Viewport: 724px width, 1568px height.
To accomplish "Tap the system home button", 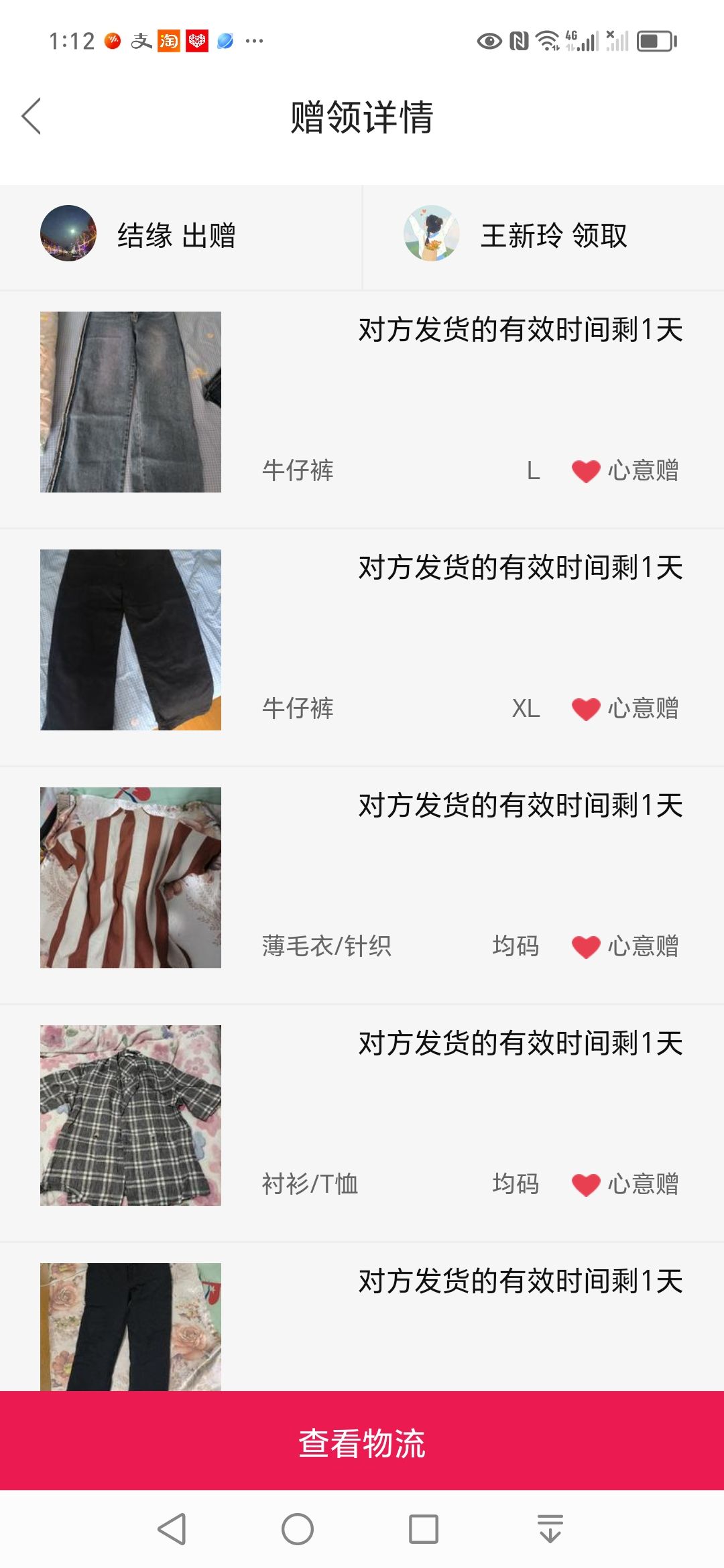I will pyautogui.click(x=298, y=1529).
